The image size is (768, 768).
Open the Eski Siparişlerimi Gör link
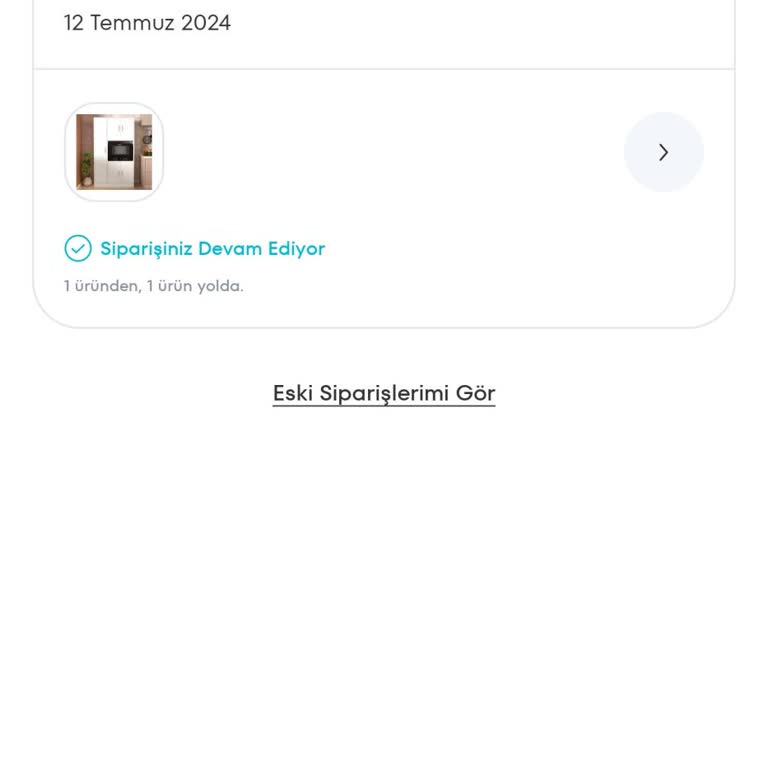tap(384, 393)
